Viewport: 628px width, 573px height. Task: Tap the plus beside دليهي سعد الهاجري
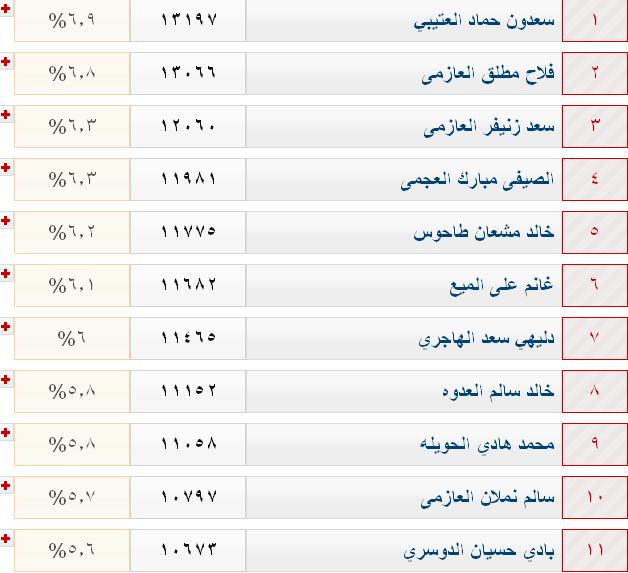coord(6,327)
